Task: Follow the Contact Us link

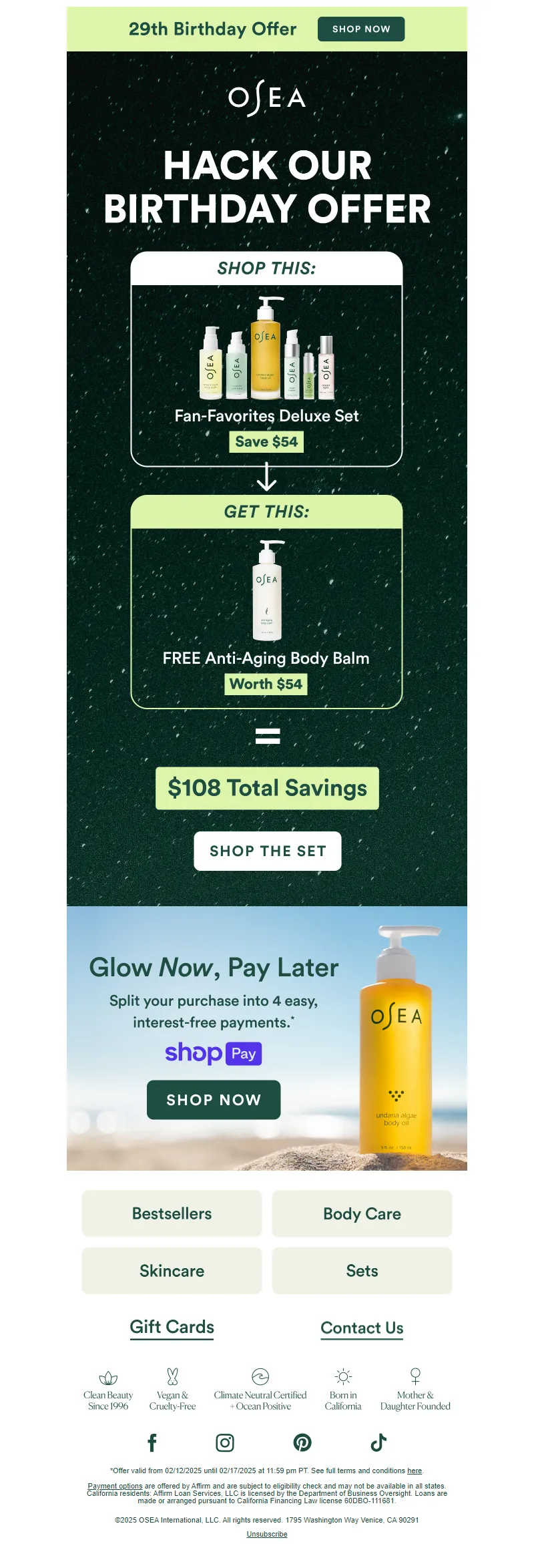Action: [x=362, y=1328]
